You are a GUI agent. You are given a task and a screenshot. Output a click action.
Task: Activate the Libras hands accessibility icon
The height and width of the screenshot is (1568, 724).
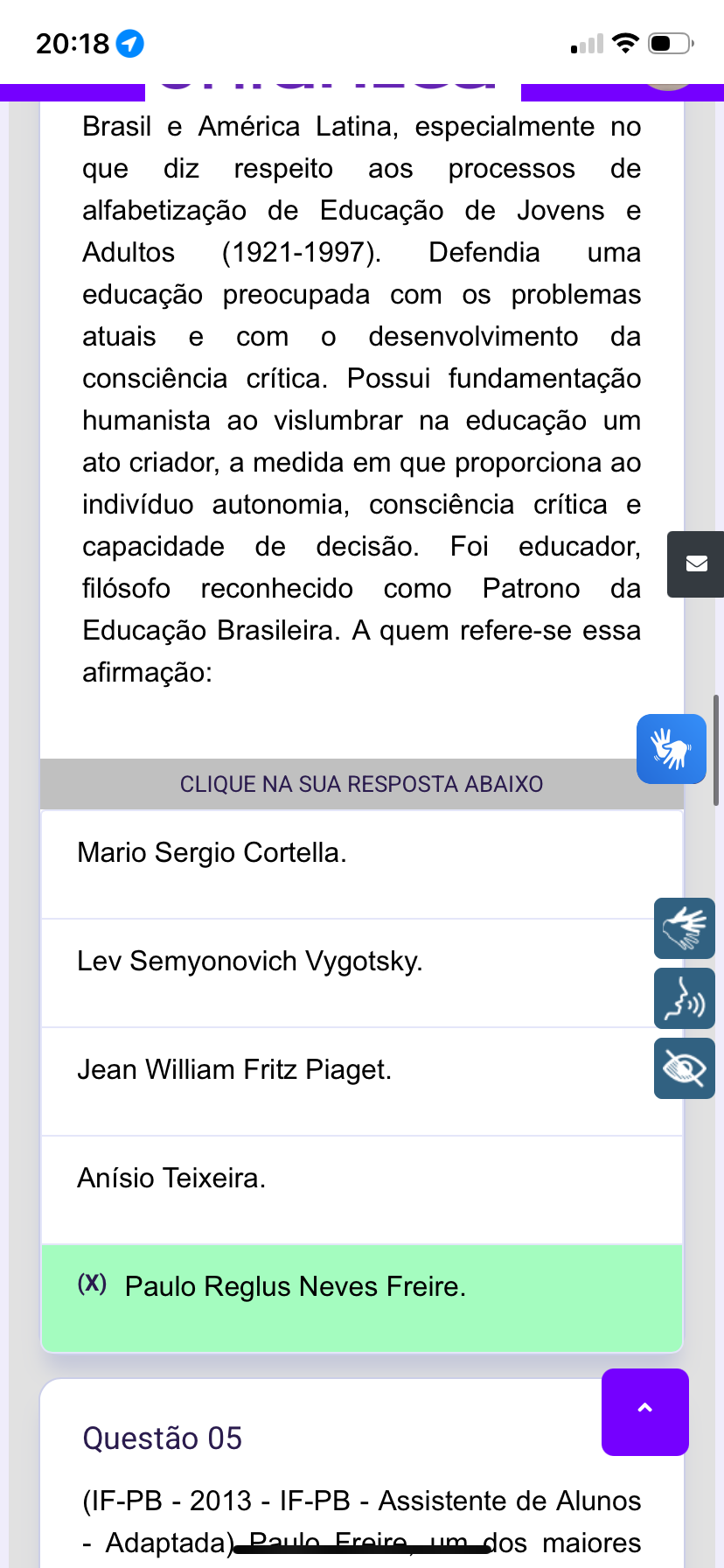[684, 928]
